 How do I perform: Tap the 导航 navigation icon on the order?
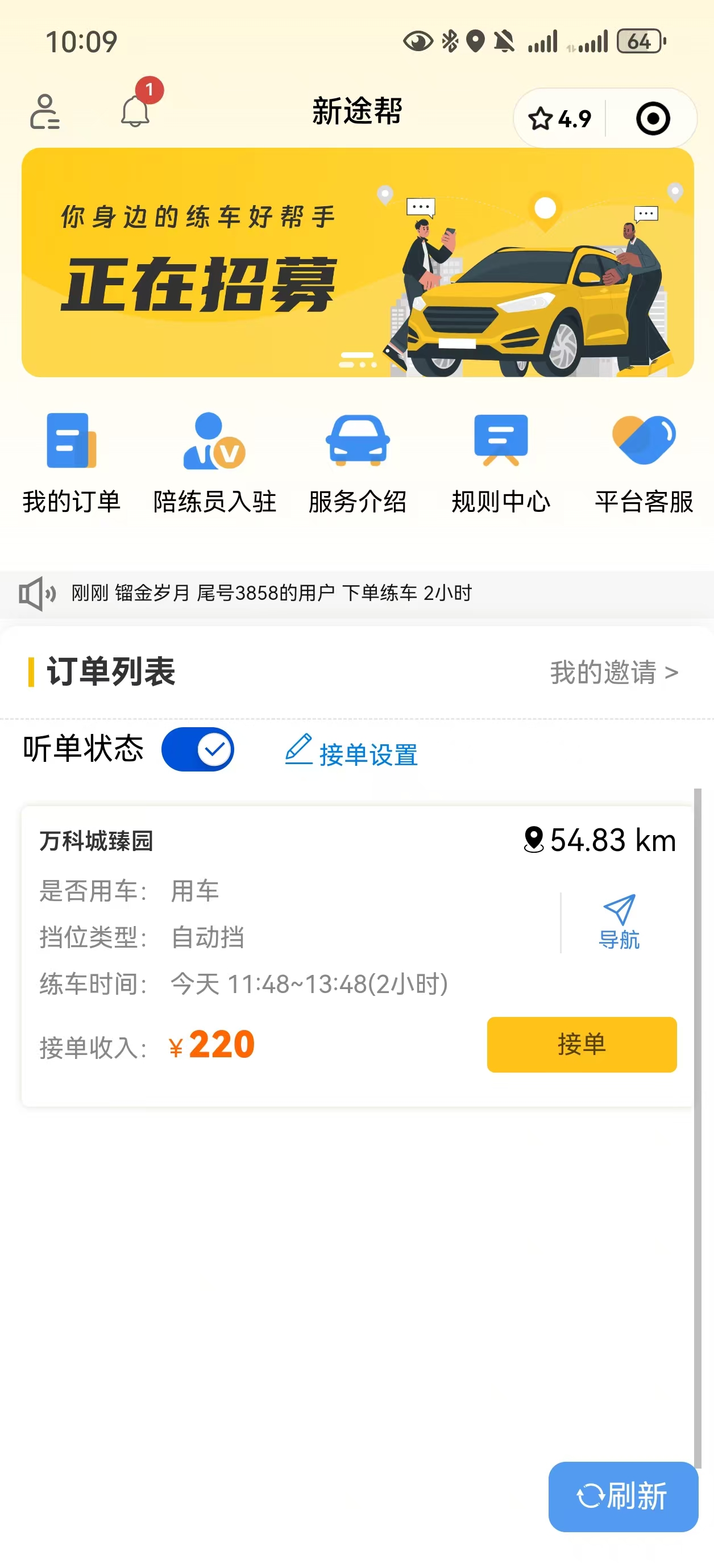(618, 919)
